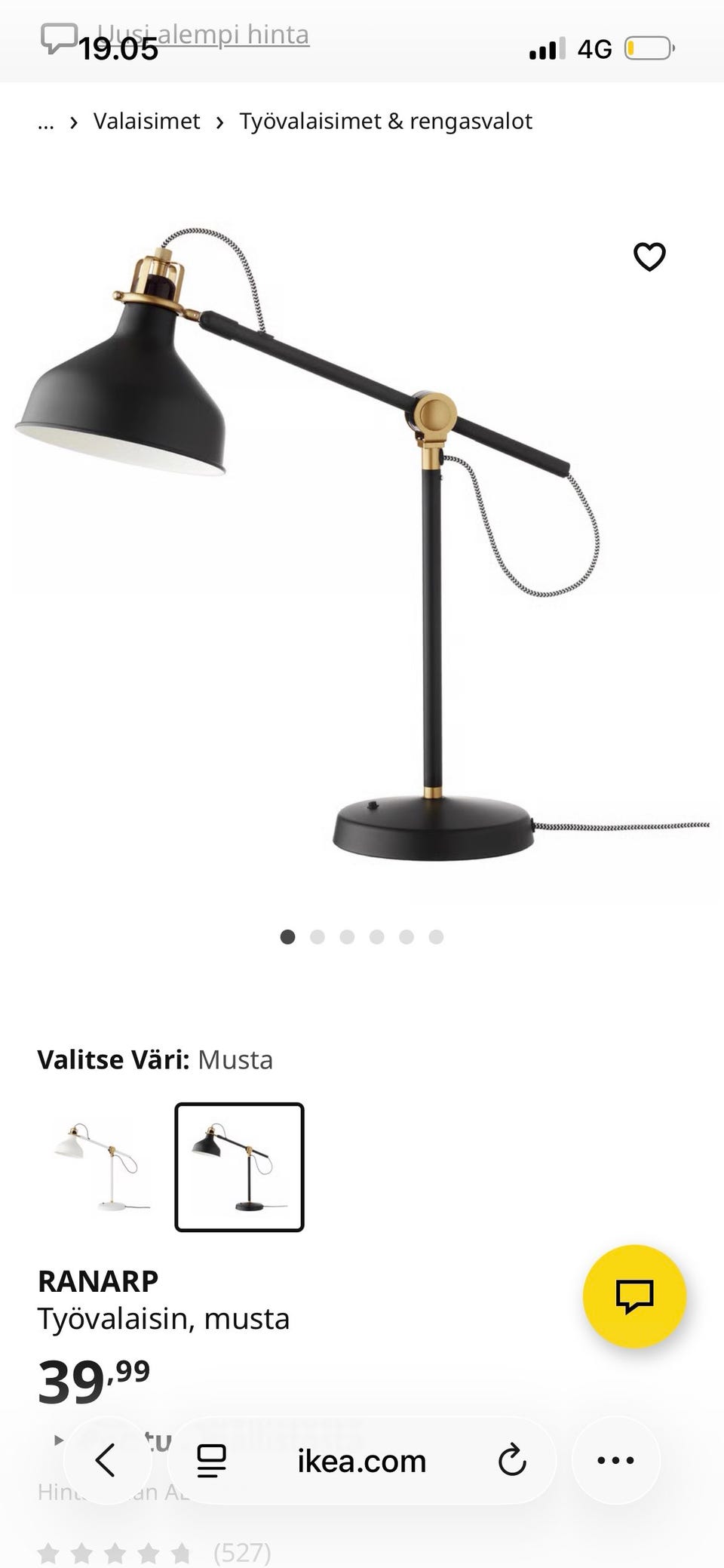Open the page reader menu icon
The width and height of the screenshot is (724, 1568).
[211, 1460]
